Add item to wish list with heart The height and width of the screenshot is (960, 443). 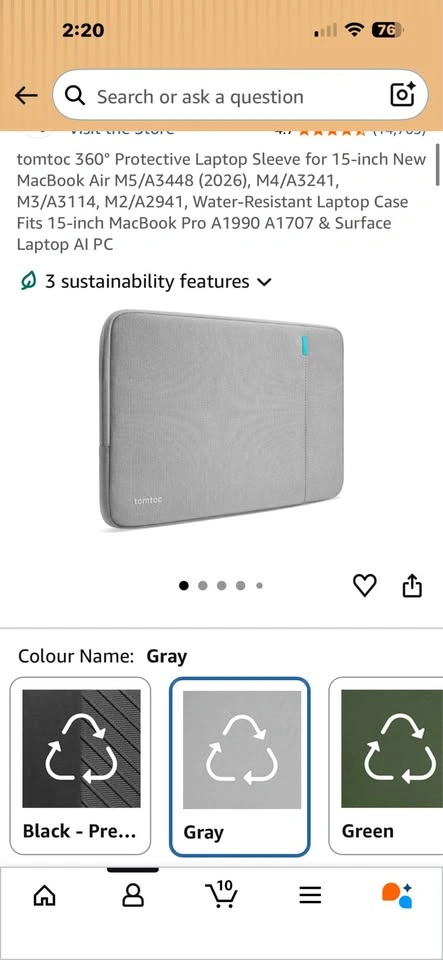[x=365, y=586]
